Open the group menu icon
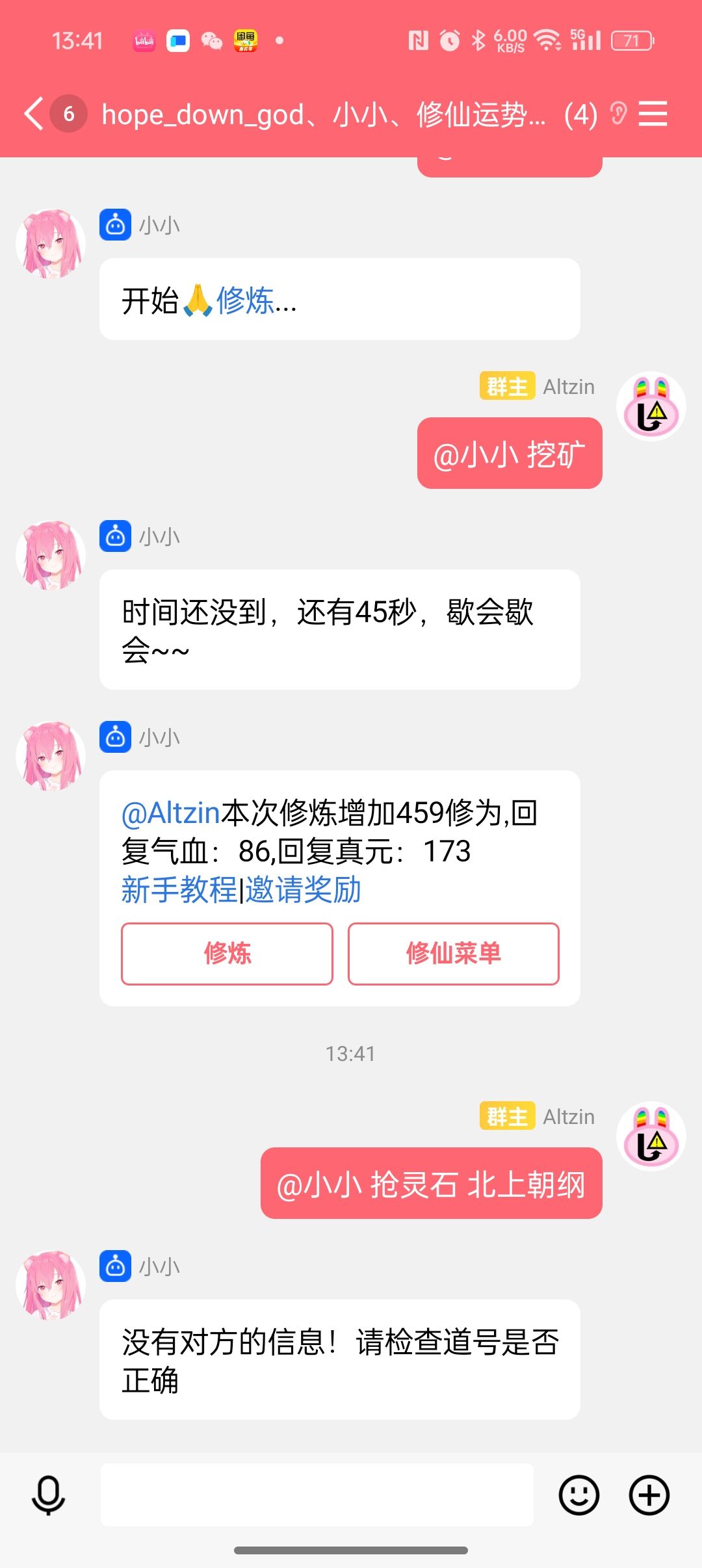Viewport: 702px width, 1568px height. (653, 114)
